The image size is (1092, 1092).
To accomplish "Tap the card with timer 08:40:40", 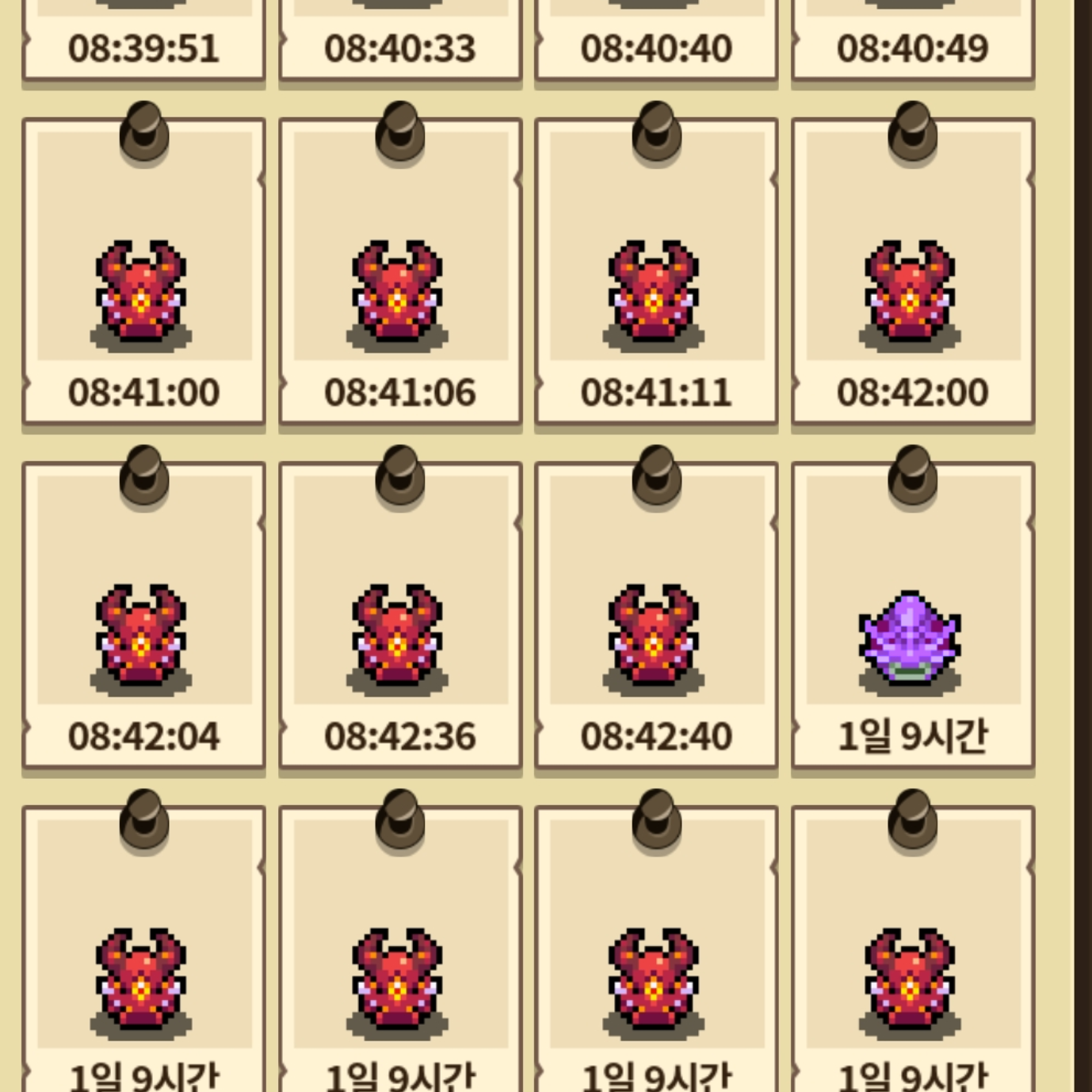I will coord(656,40).
